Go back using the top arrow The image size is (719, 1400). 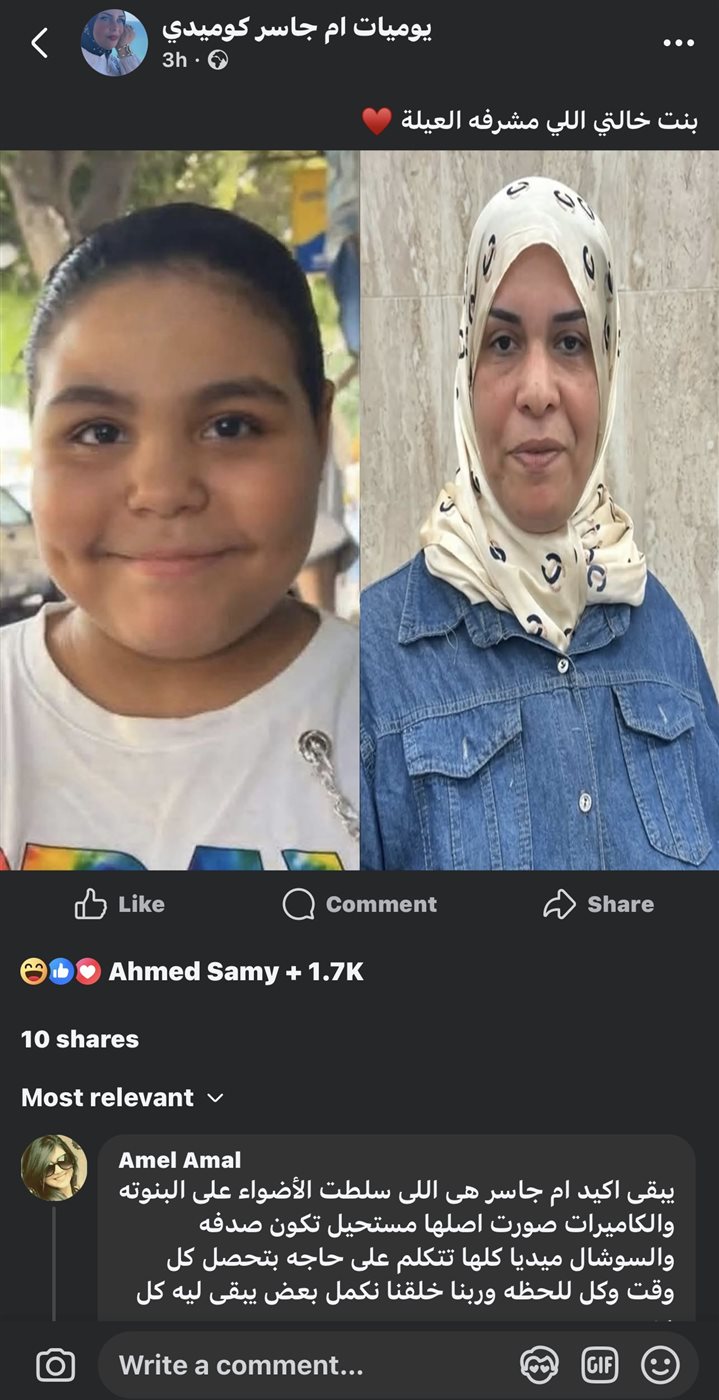(39, 43)
